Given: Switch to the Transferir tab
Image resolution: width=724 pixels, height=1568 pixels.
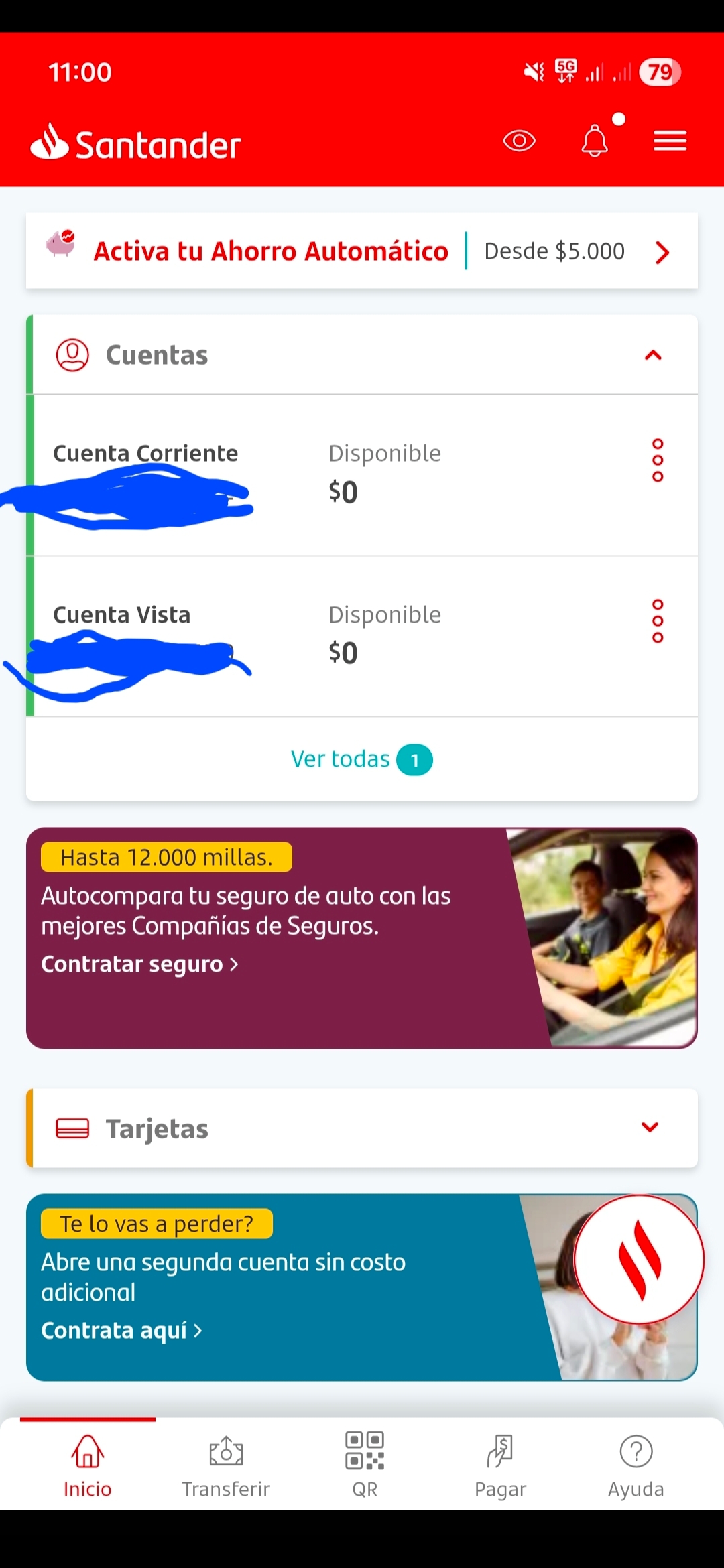Looking at the screenshot, I should click(x=226, y=1465).
